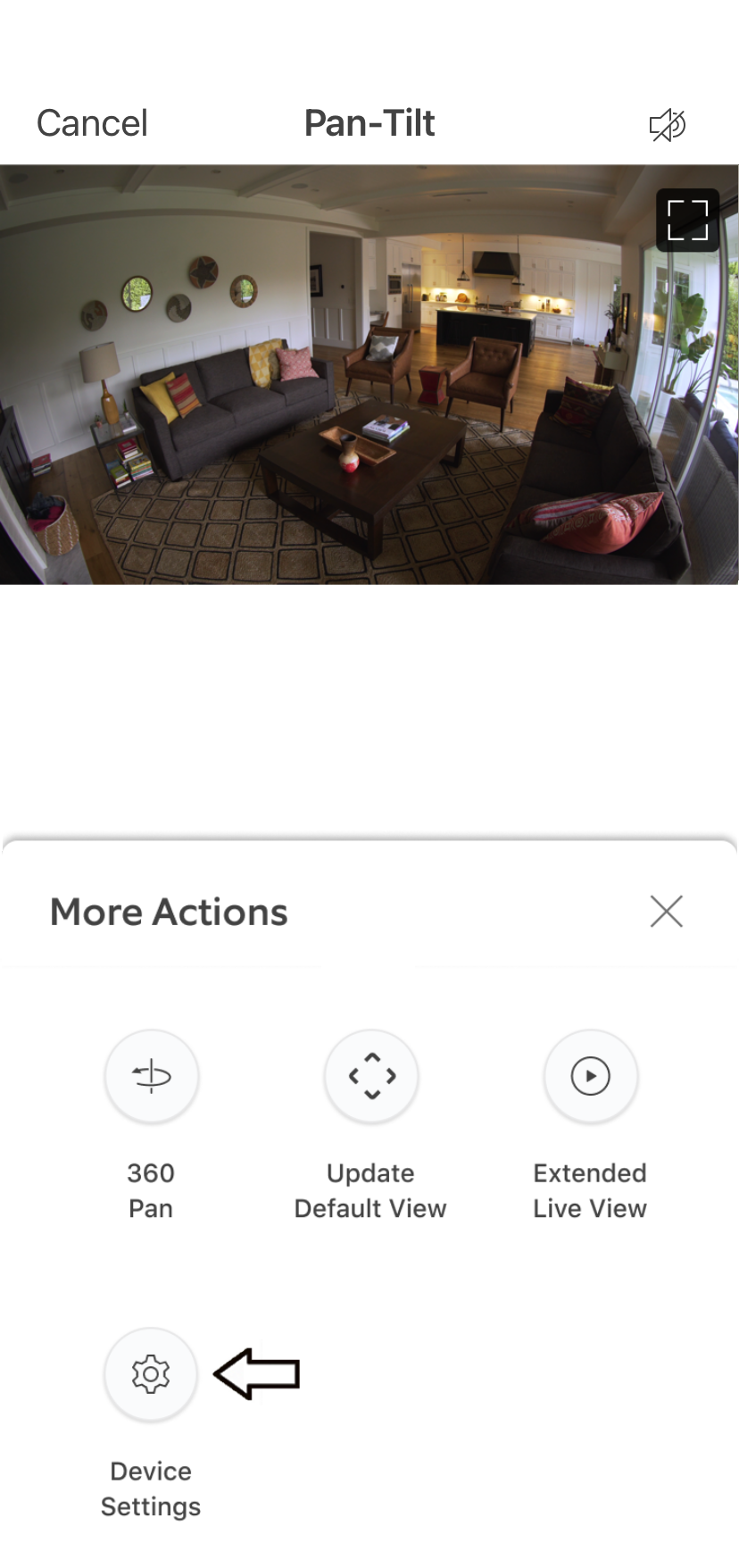Tap the Extended Live View play icon

point(590,1076)
